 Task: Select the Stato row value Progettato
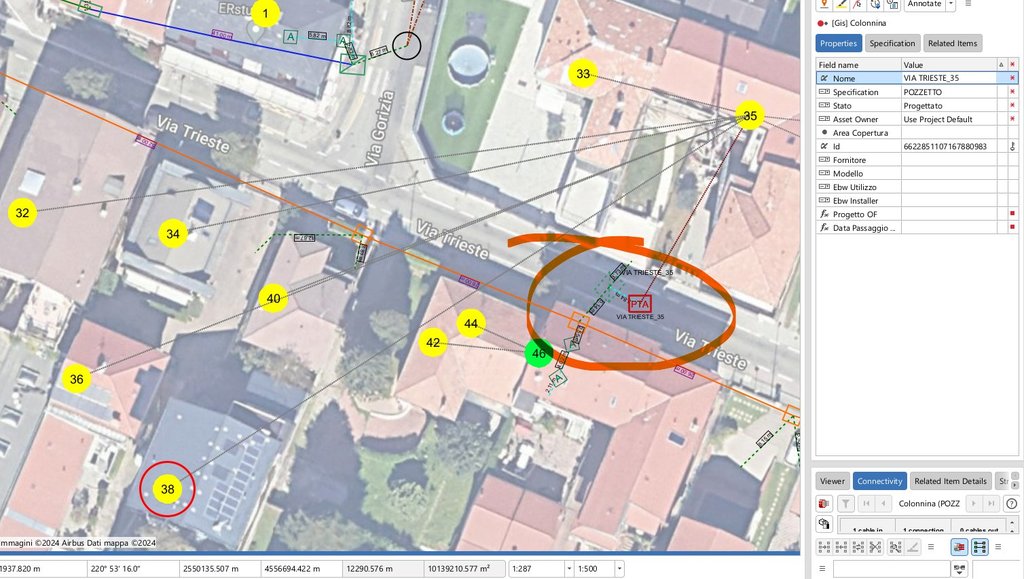pyautogui.click(x=948, y=105)
